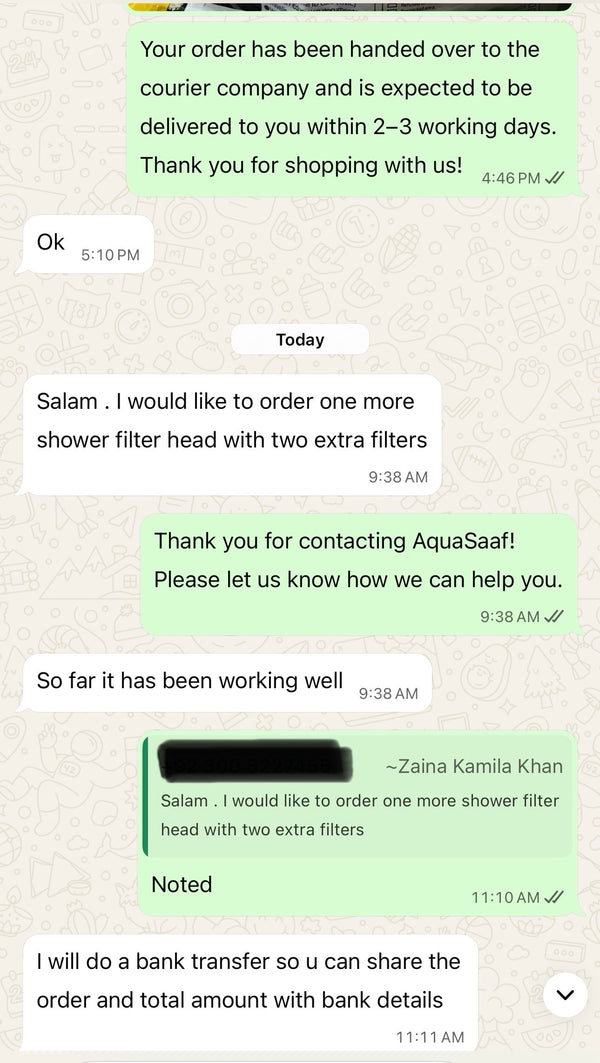This screenshot has width=600, height=1063.
Task: Jump to latest messages with down chevron
Action: [x=564, y=993]
